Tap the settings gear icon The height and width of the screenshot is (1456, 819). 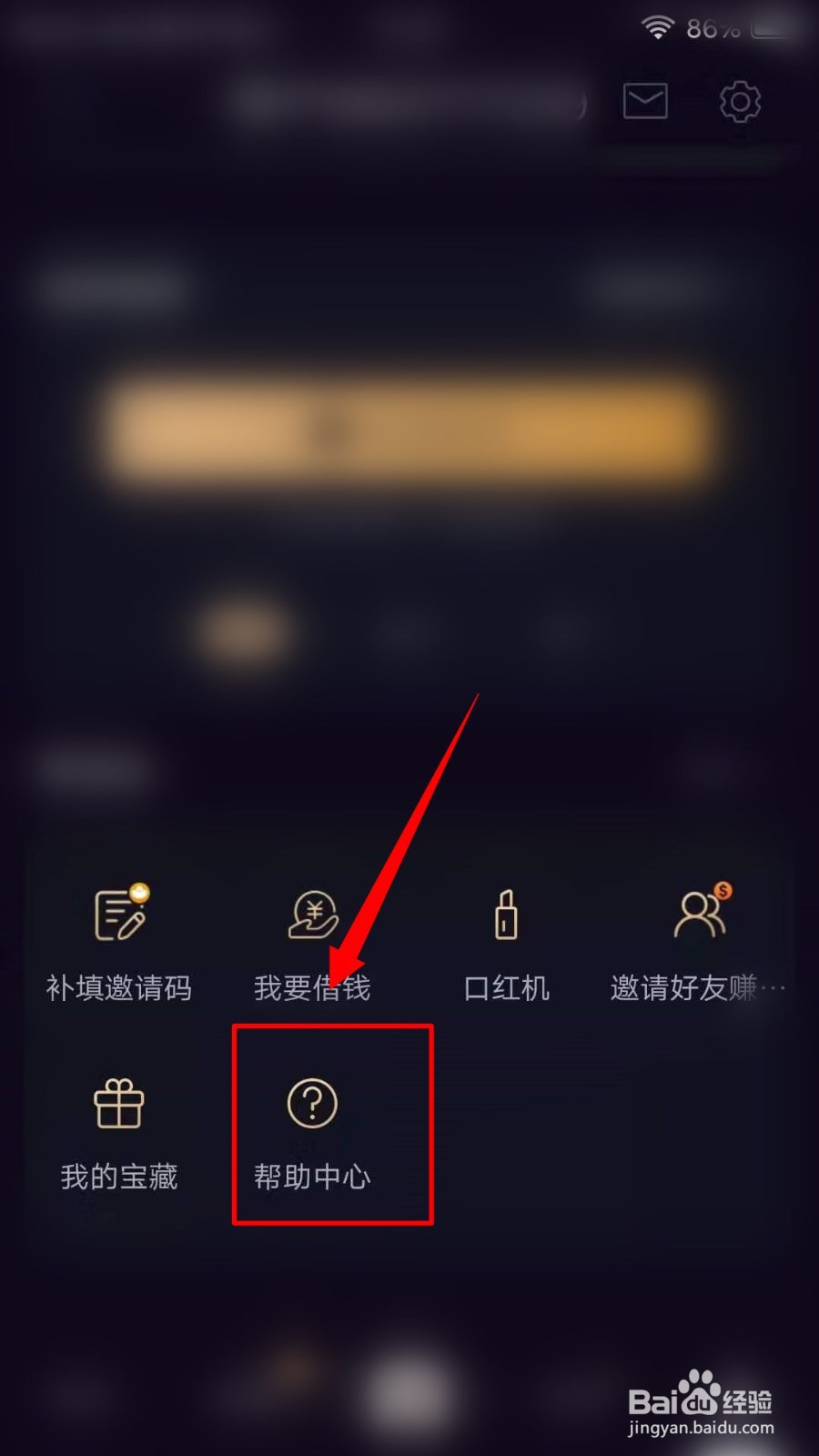click(x=740, y=102)
